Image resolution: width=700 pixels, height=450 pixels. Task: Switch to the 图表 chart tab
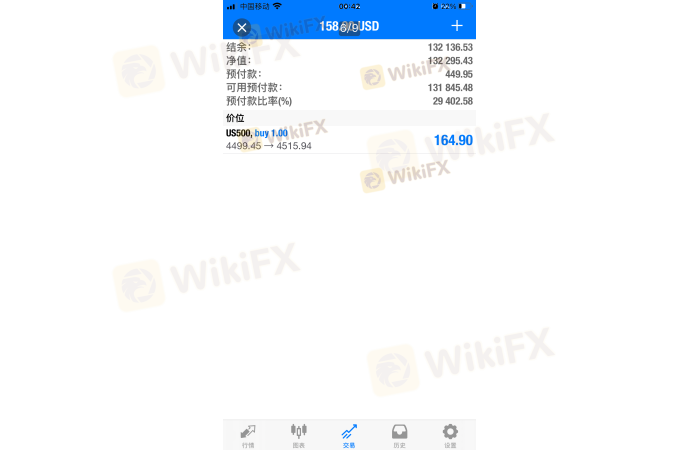tap(298, 435)
